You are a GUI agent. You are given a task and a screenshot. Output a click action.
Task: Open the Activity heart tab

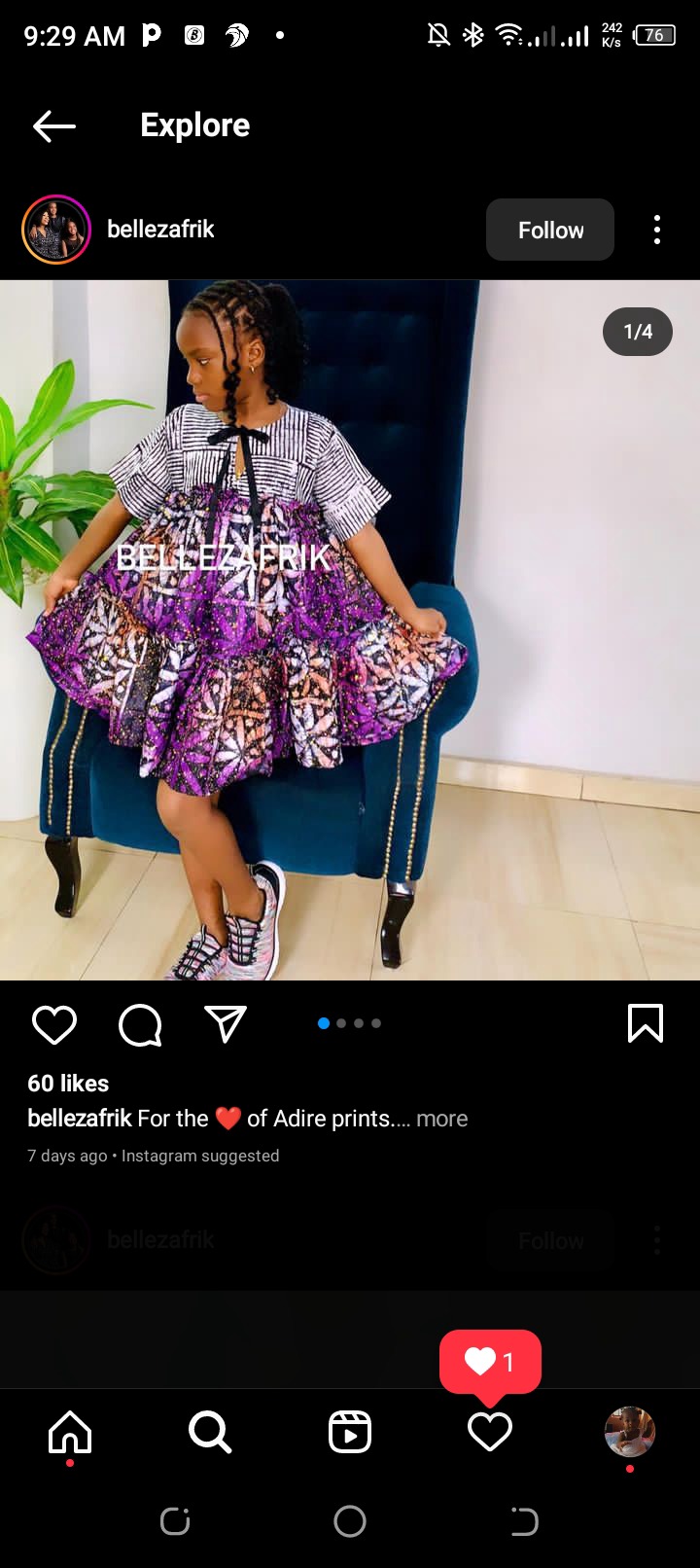pos(490,1432)
